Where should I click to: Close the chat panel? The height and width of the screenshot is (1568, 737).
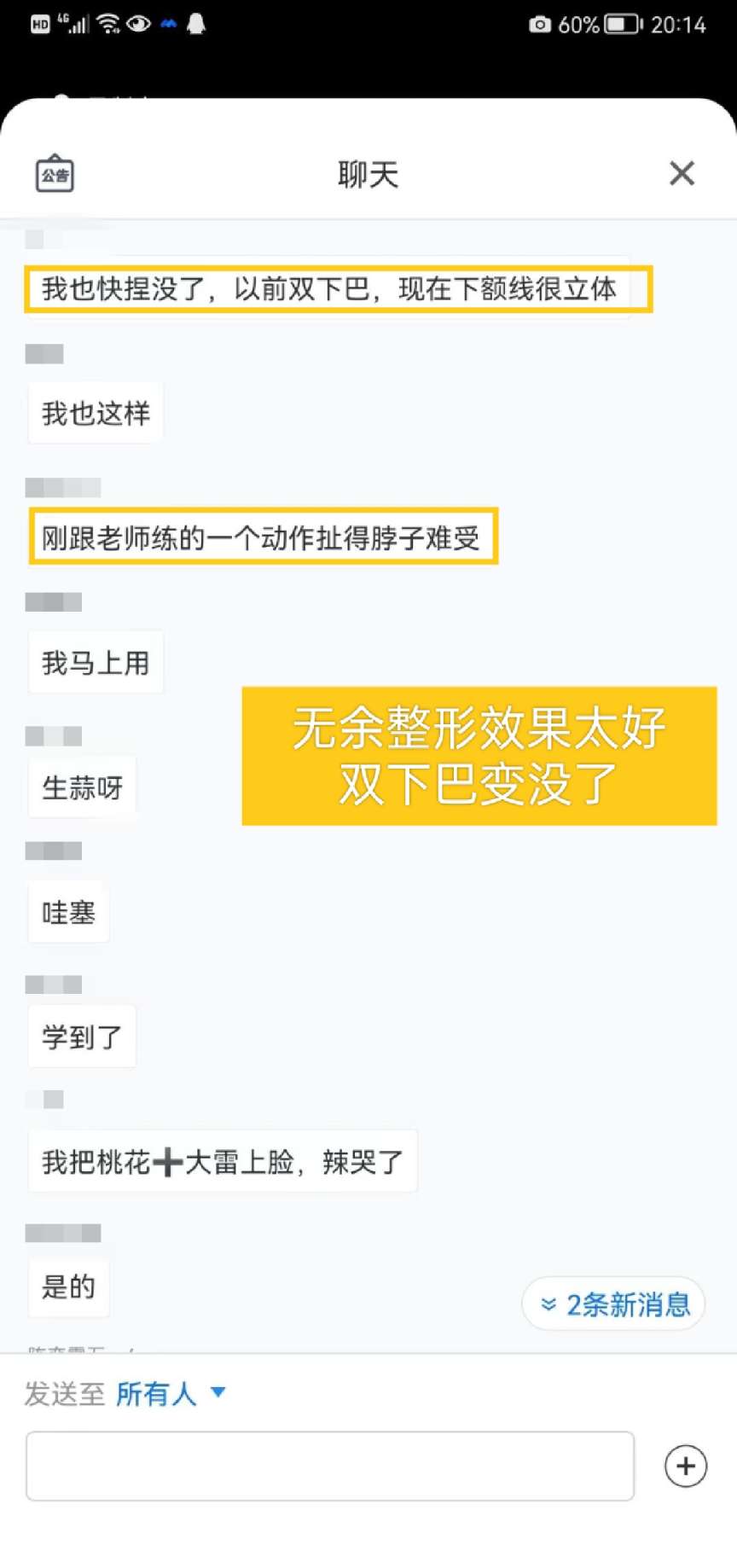(682, 174)
